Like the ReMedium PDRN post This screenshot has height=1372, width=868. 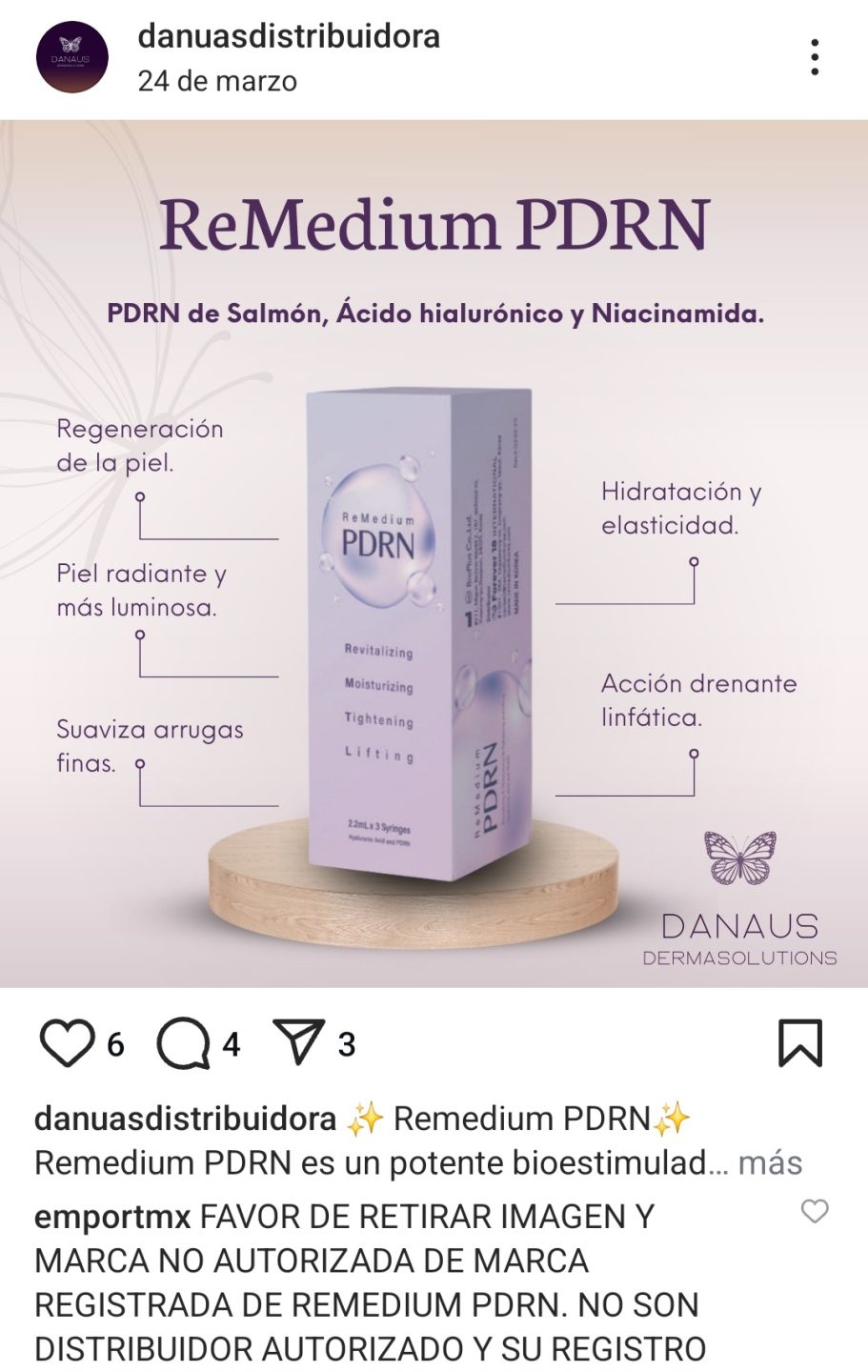[x=67, y=1042]
